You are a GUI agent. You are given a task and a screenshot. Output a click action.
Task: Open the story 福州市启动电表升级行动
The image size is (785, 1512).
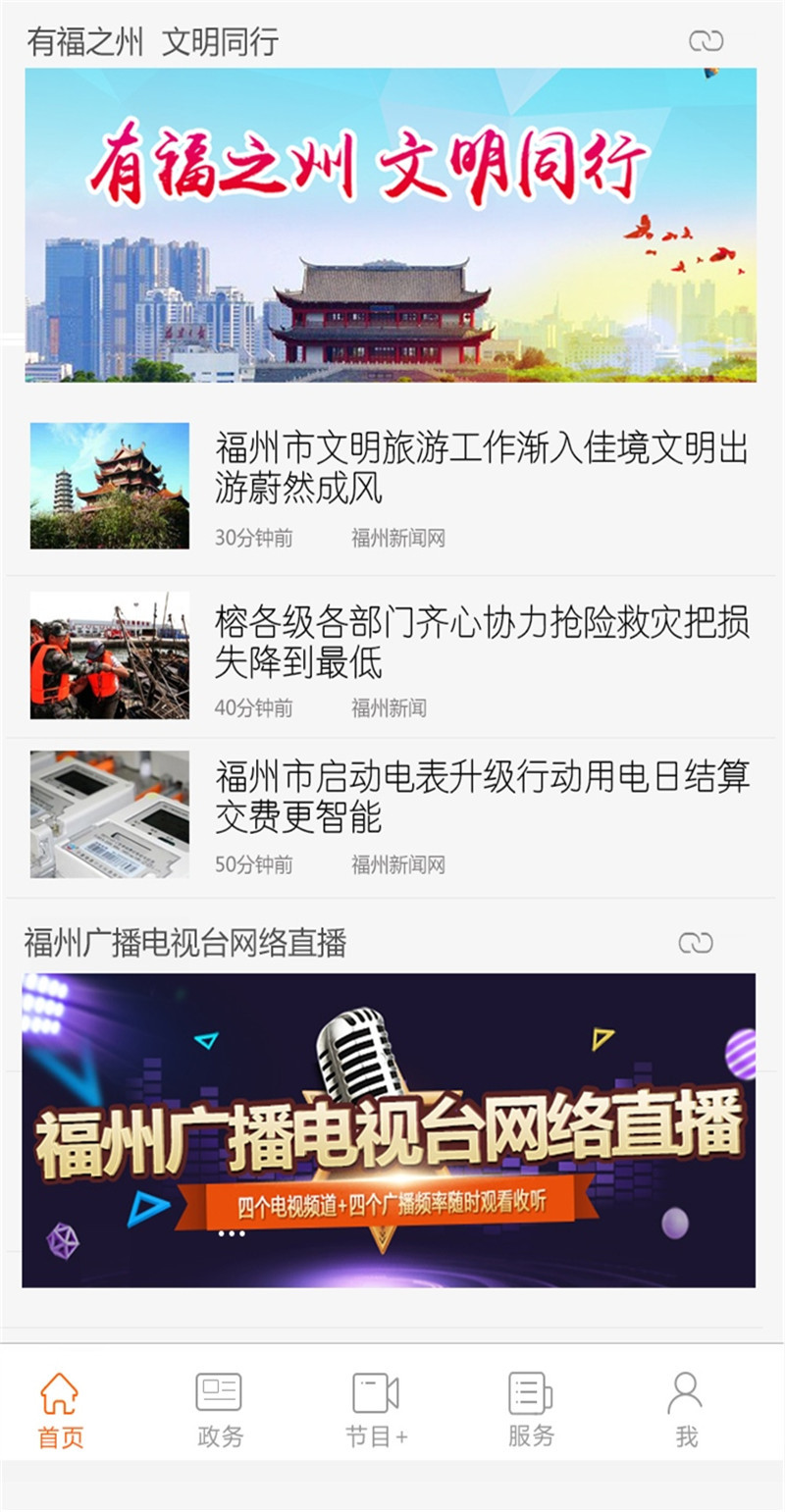pos(481,797)
